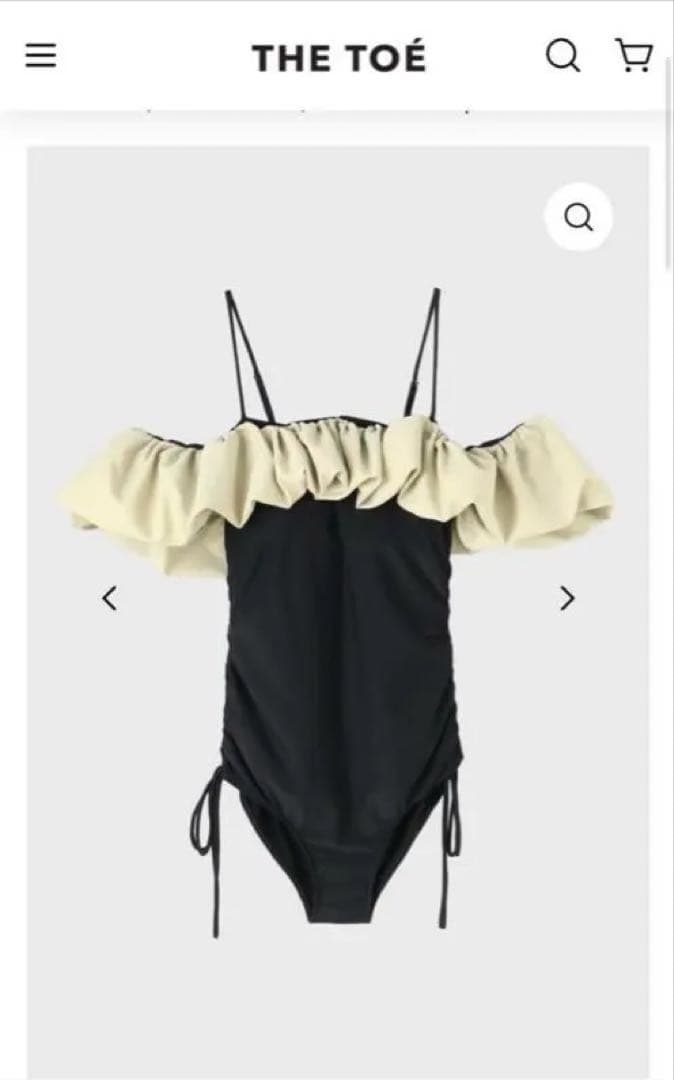View the shopping cart
The height and width of the screenshot is (1080, 674).
[632, 56]
